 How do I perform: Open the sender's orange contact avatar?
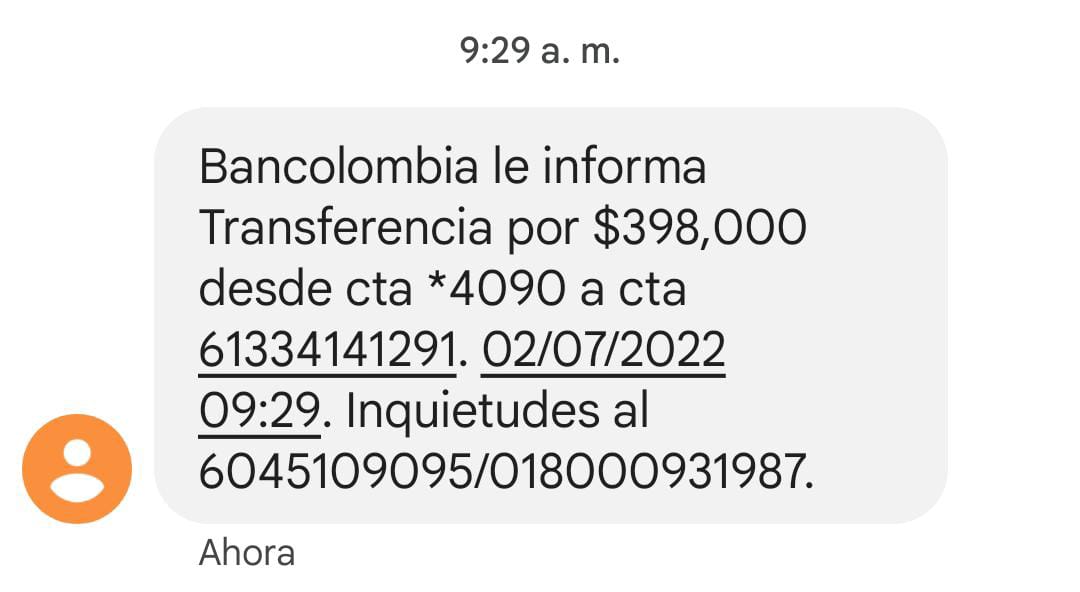77,469
